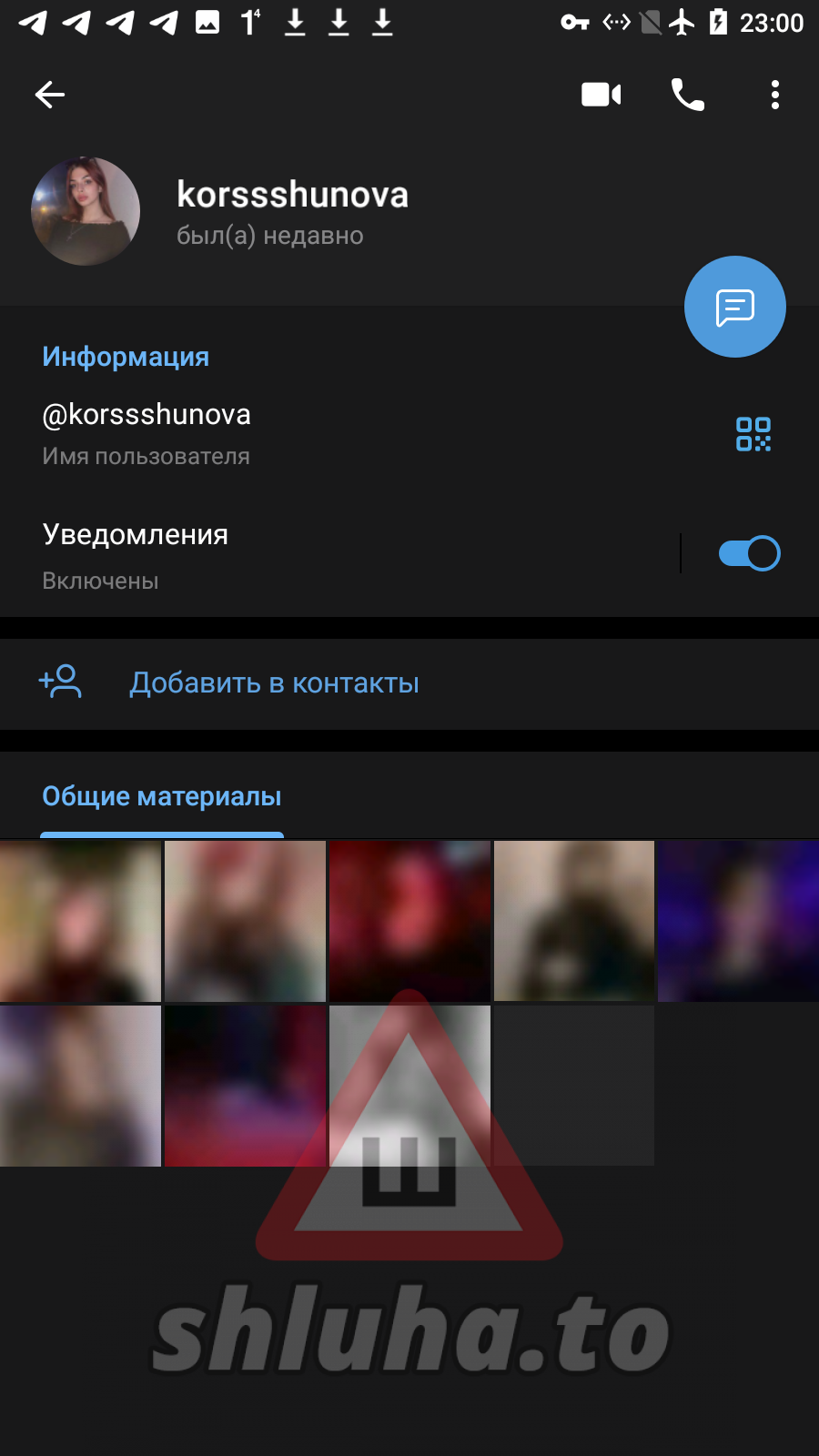819x1456 pixels.
Task: Open the overflow menu
Action: click(x=774, y=95)
